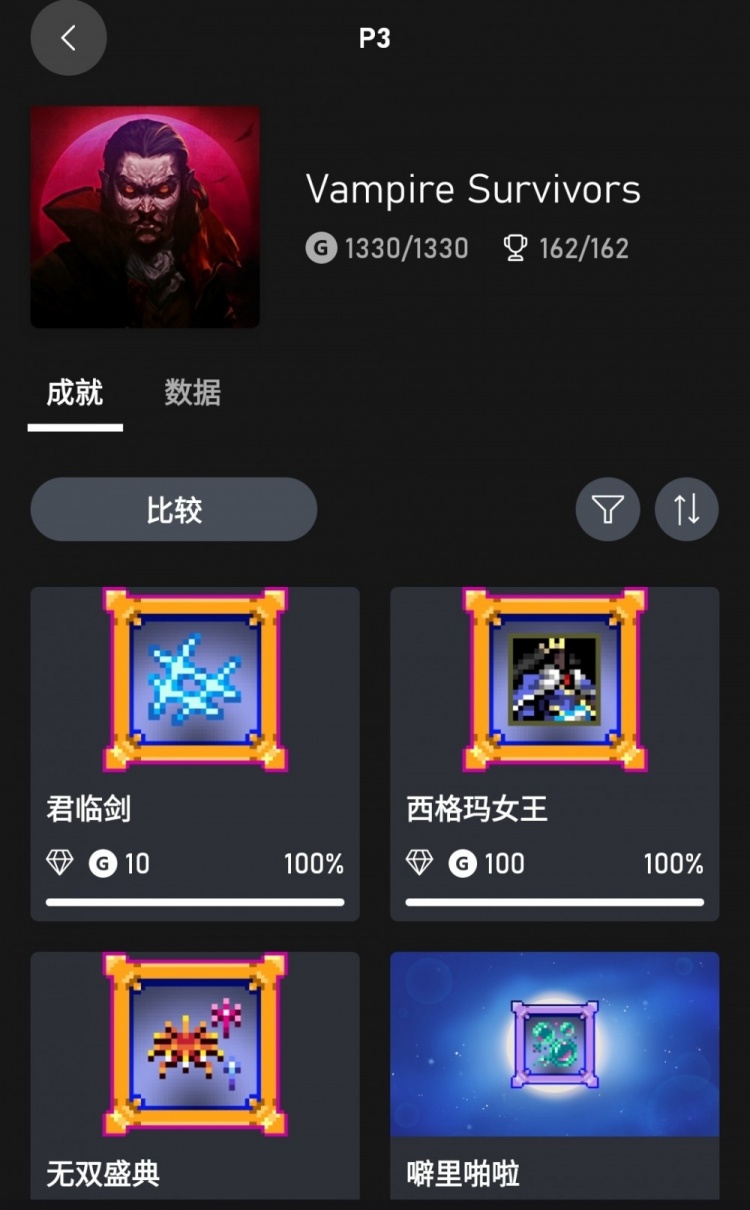Switch to the 数据 tab
The height and width of the screenshot is (1210, 750).
193,393
